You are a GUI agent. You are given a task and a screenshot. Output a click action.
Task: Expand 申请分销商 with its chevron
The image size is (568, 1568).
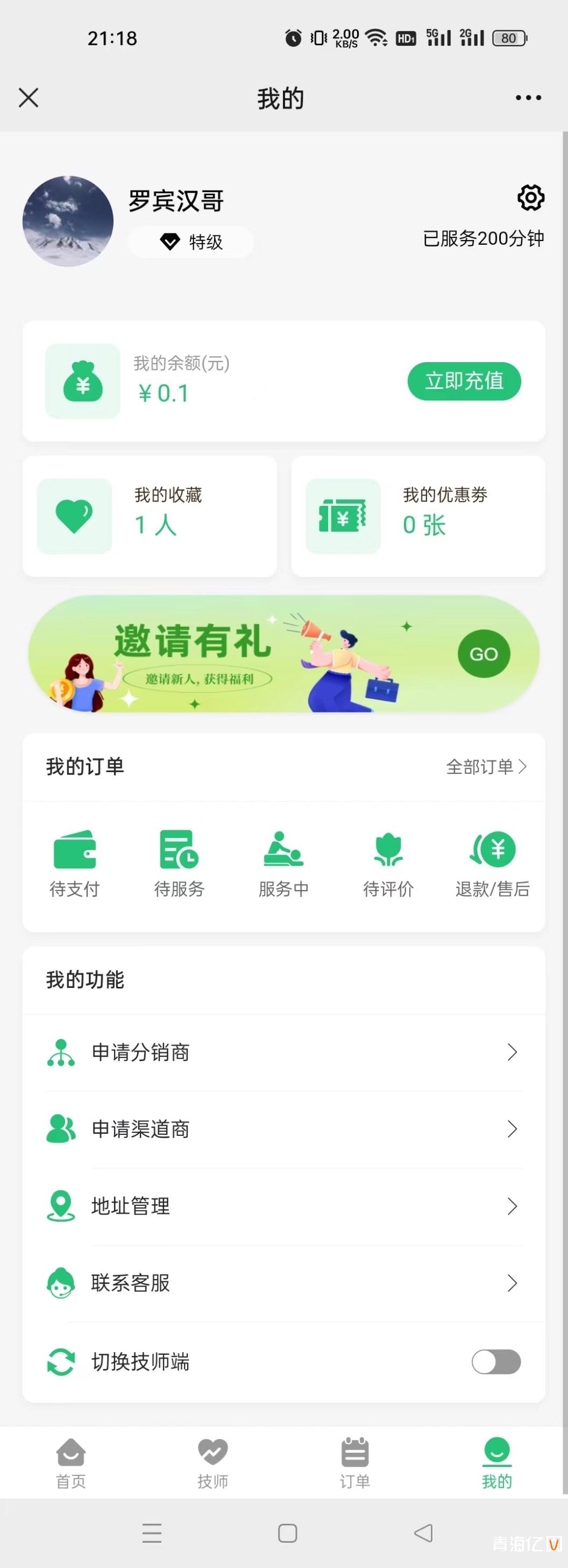pyautogui.click(x=511, y=1053)
